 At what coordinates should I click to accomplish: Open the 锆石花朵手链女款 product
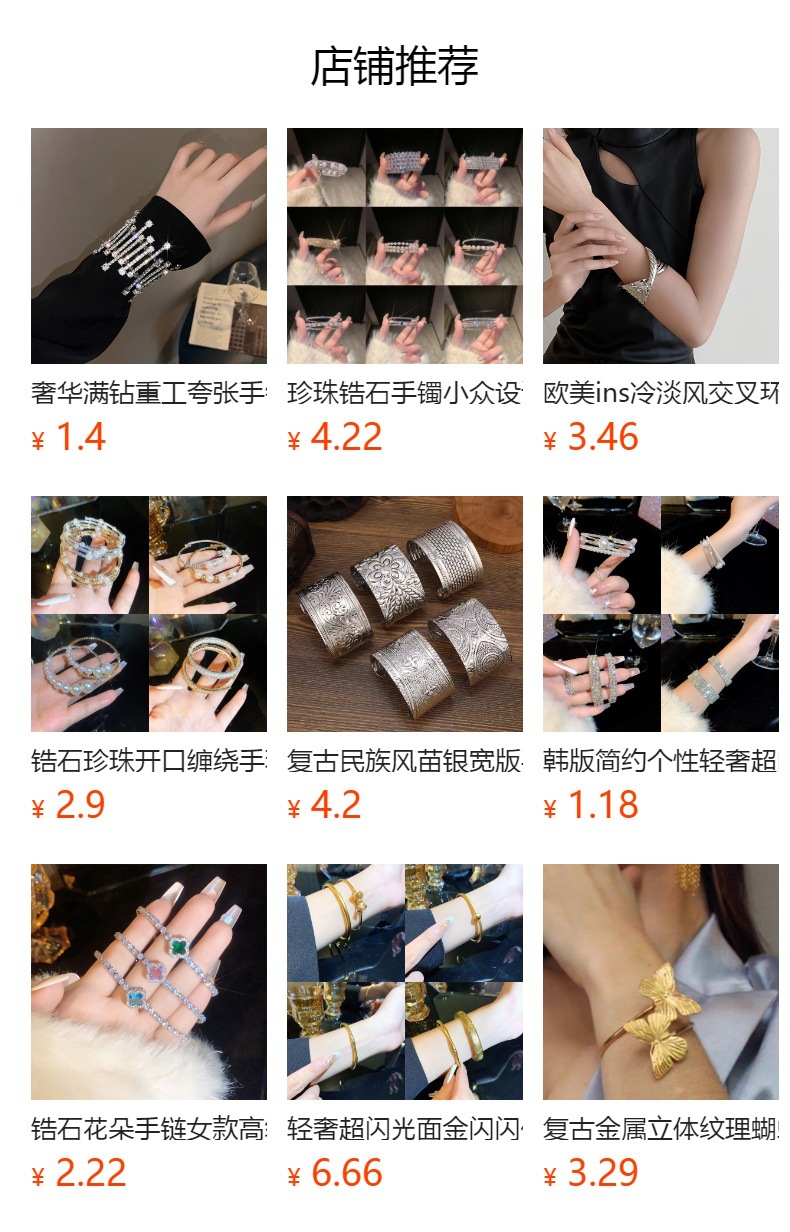coord(148,982)
